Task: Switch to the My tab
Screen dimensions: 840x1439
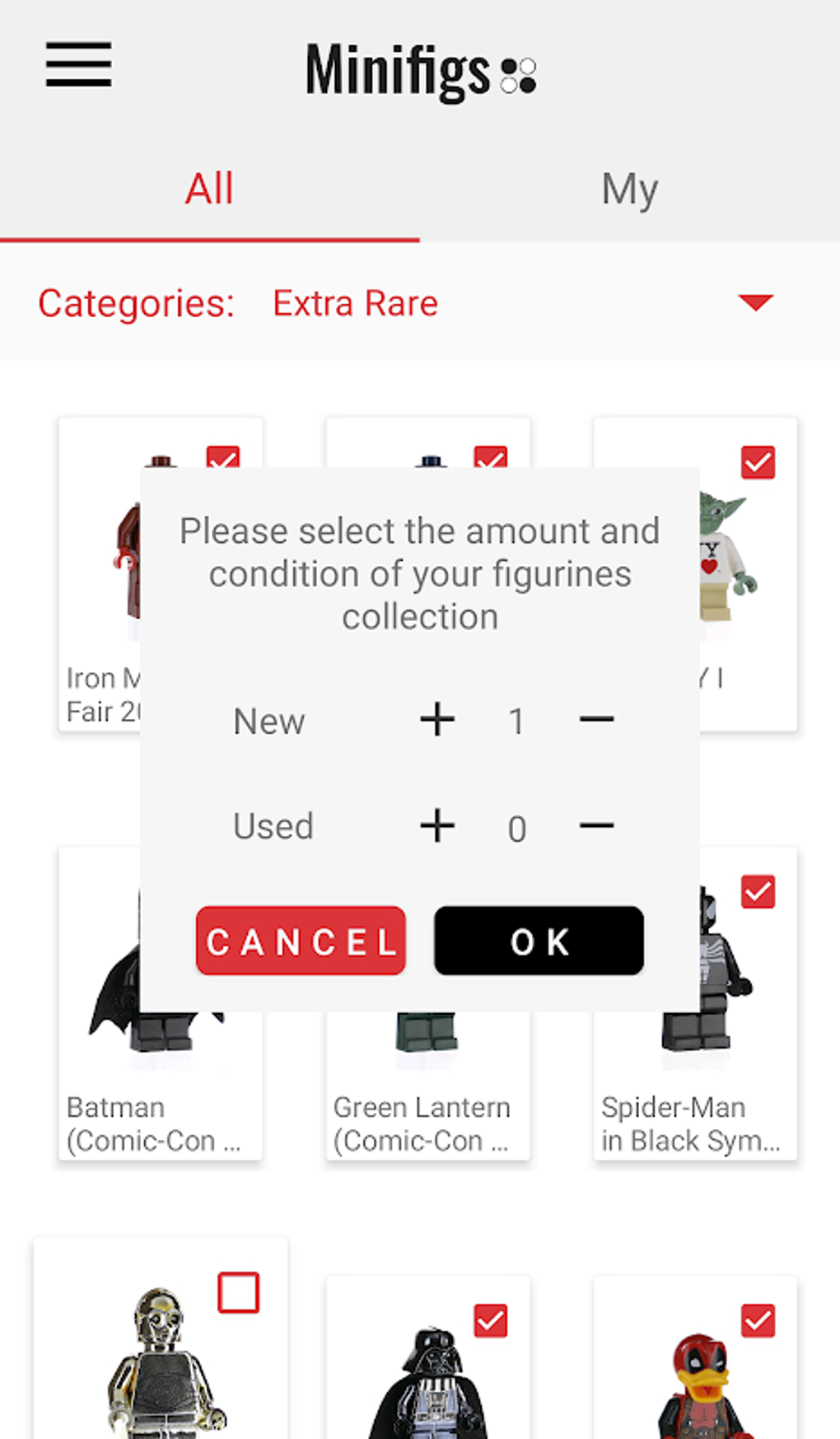Action: click(629, 189)
